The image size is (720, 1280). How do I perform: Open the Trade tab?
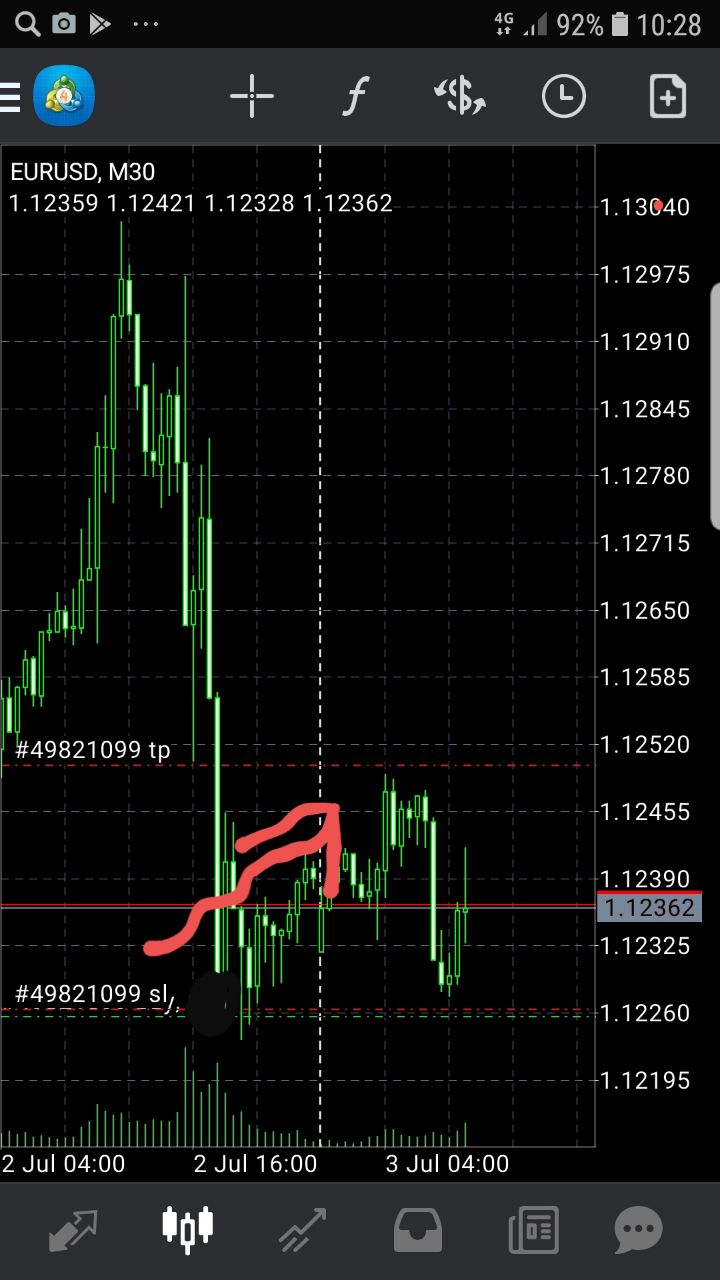tap(303, 1229)
